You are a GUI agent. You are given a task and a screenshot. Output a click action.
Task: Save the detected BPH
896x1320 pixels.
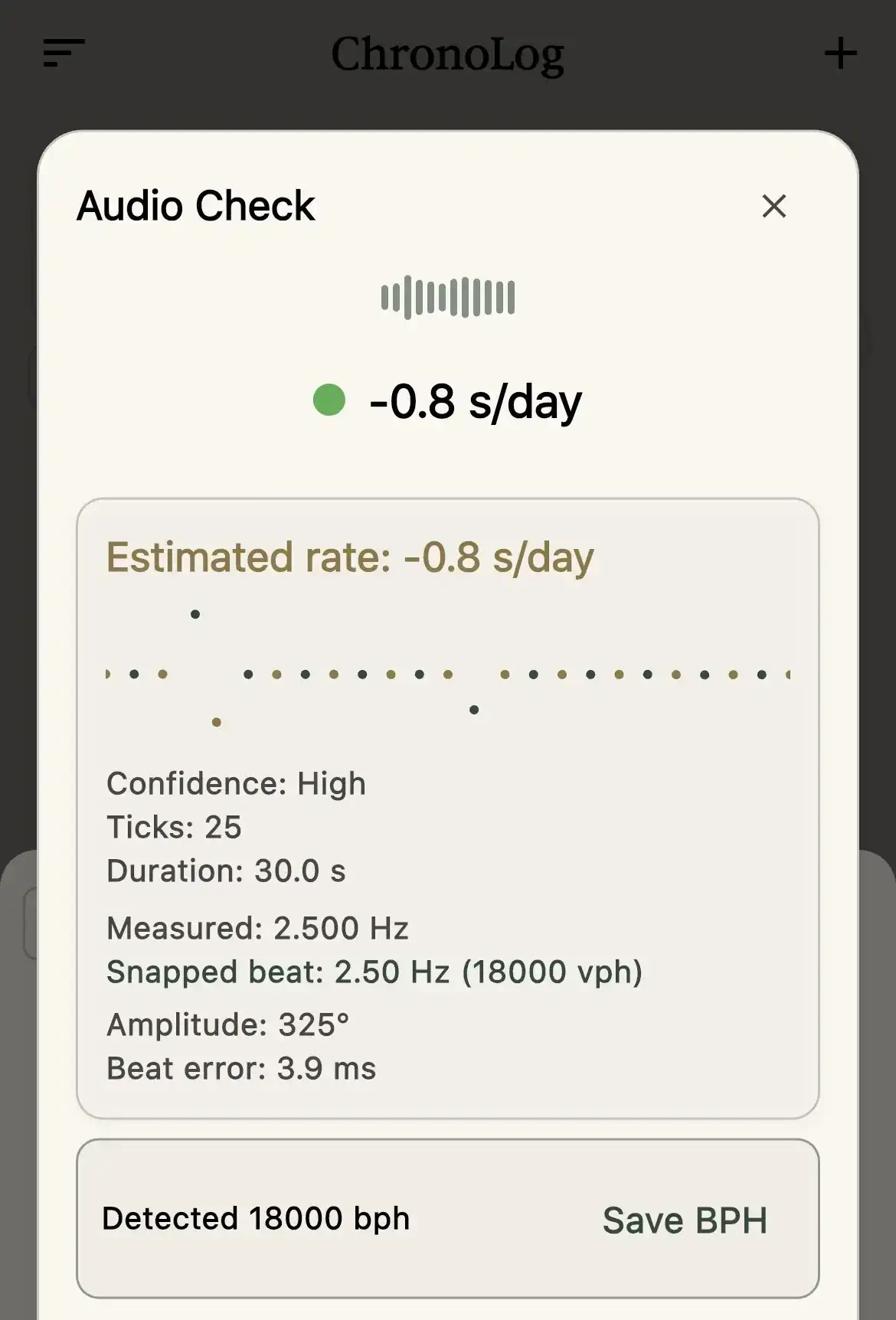(x=685, y=1220)
